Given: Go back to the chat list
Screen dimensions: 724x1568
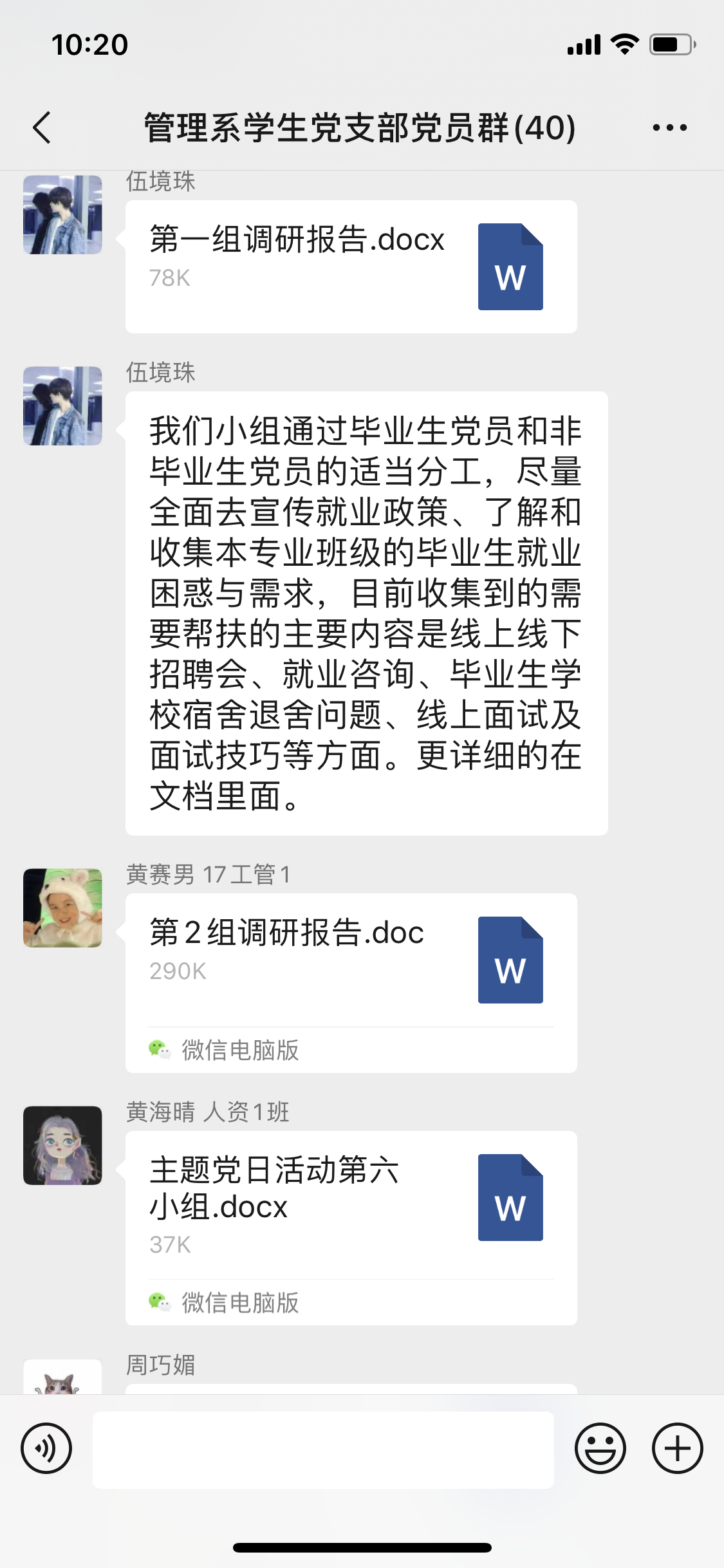Looking at the screenshot, I should pos(42,127).
